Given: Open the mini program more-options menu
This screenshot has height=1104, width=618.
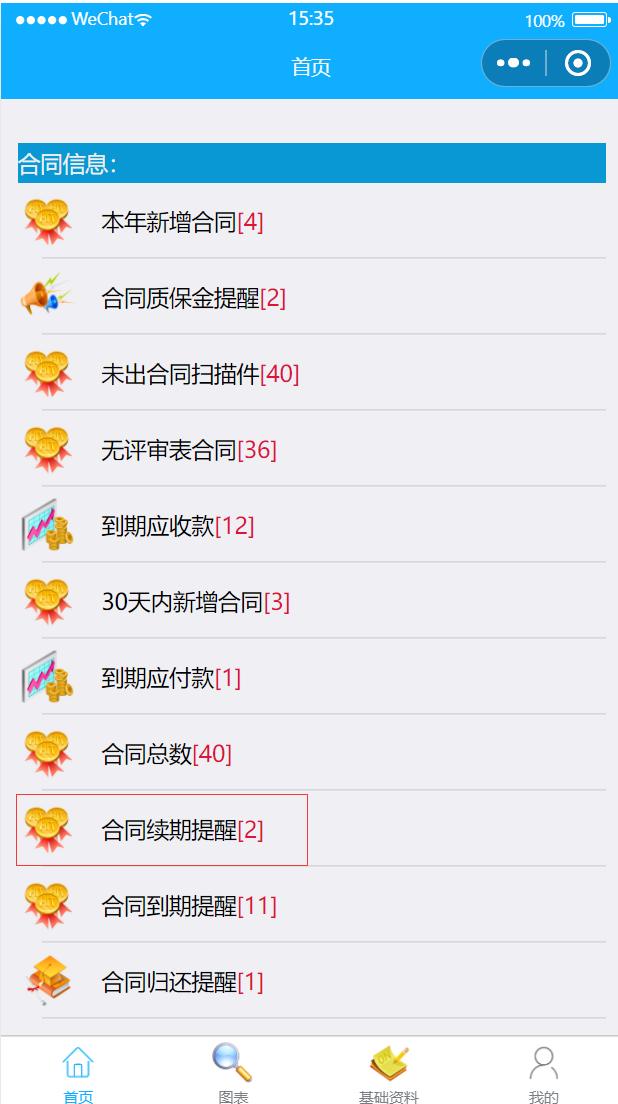Looking at the screenshot, I should (513, 64).
